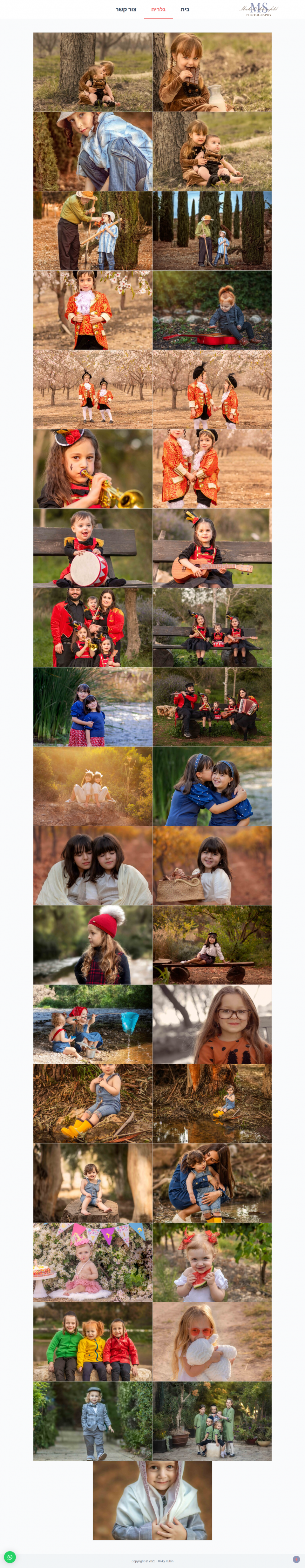Open WhatsApp chat button
The image size is (305, 1568).
tap(10, 1557)
